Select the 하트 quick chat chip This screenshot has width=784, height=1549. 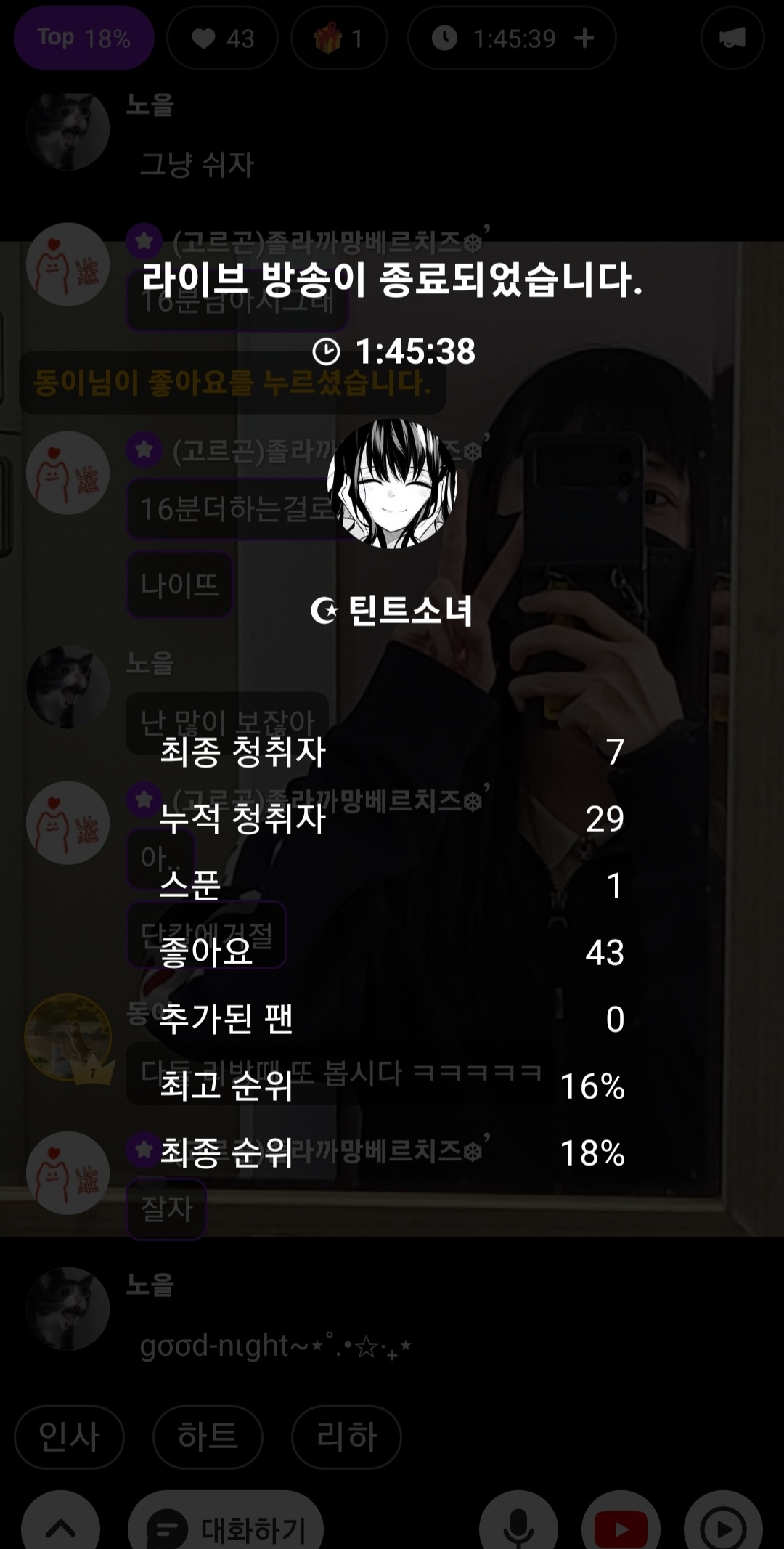click(208, 1436)
